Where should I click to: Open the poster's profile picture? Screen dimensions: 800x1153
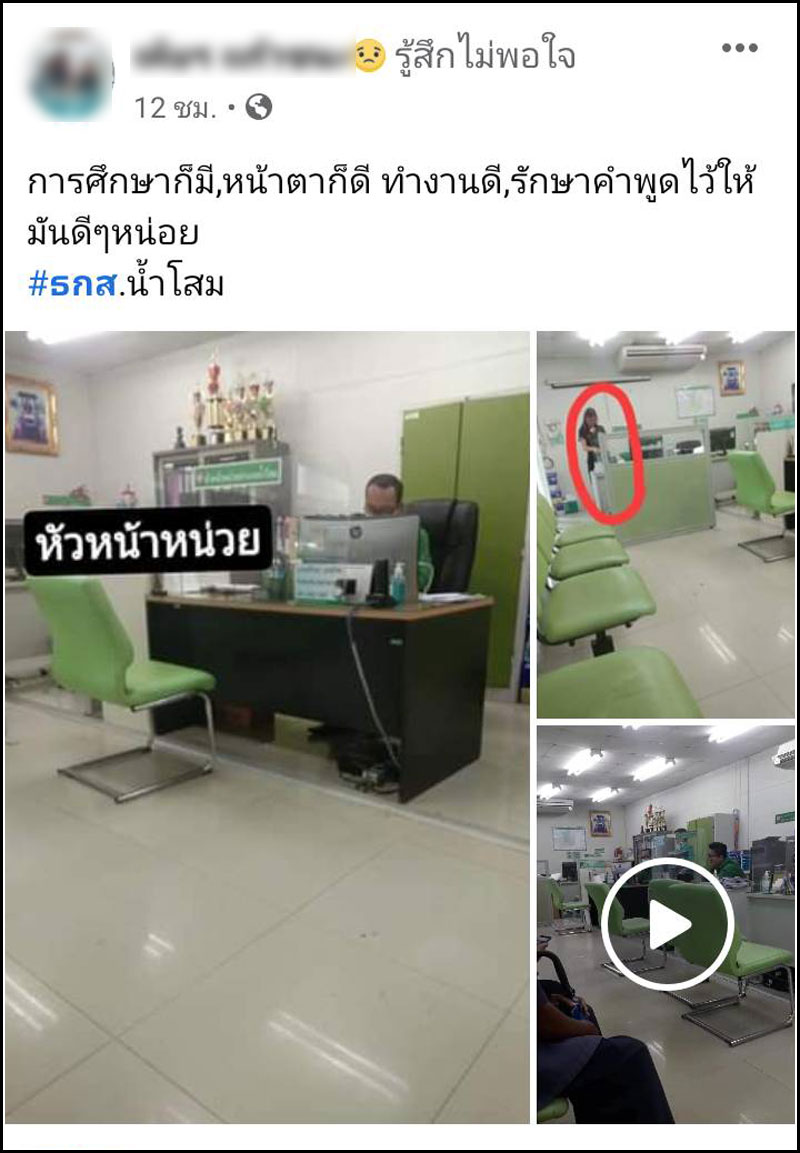point(72,76)
